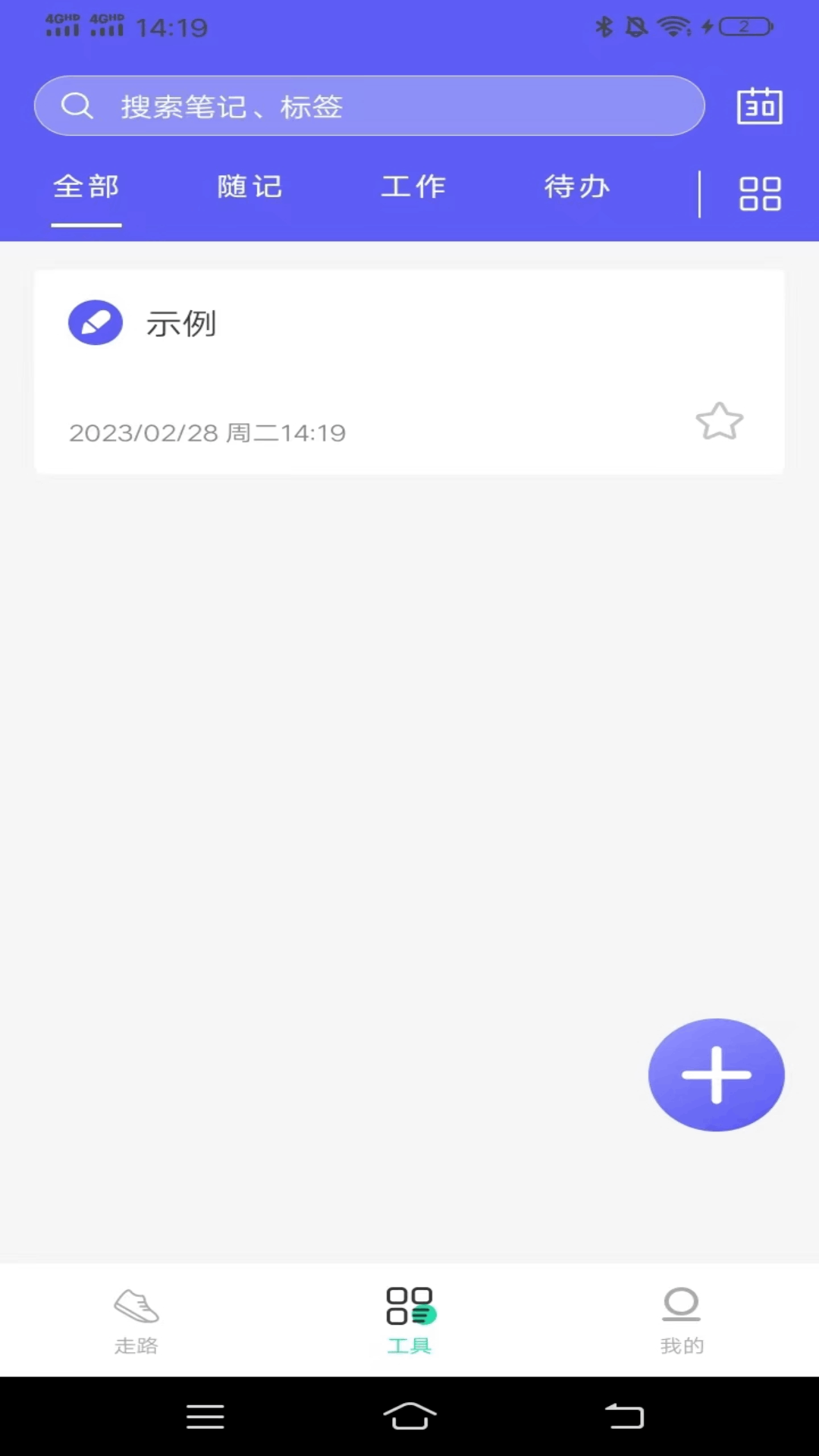Show the 待办 to-do tab
Image resolution: width=819 pixels, height=1456 pixels.
click(x=577, y=187)
